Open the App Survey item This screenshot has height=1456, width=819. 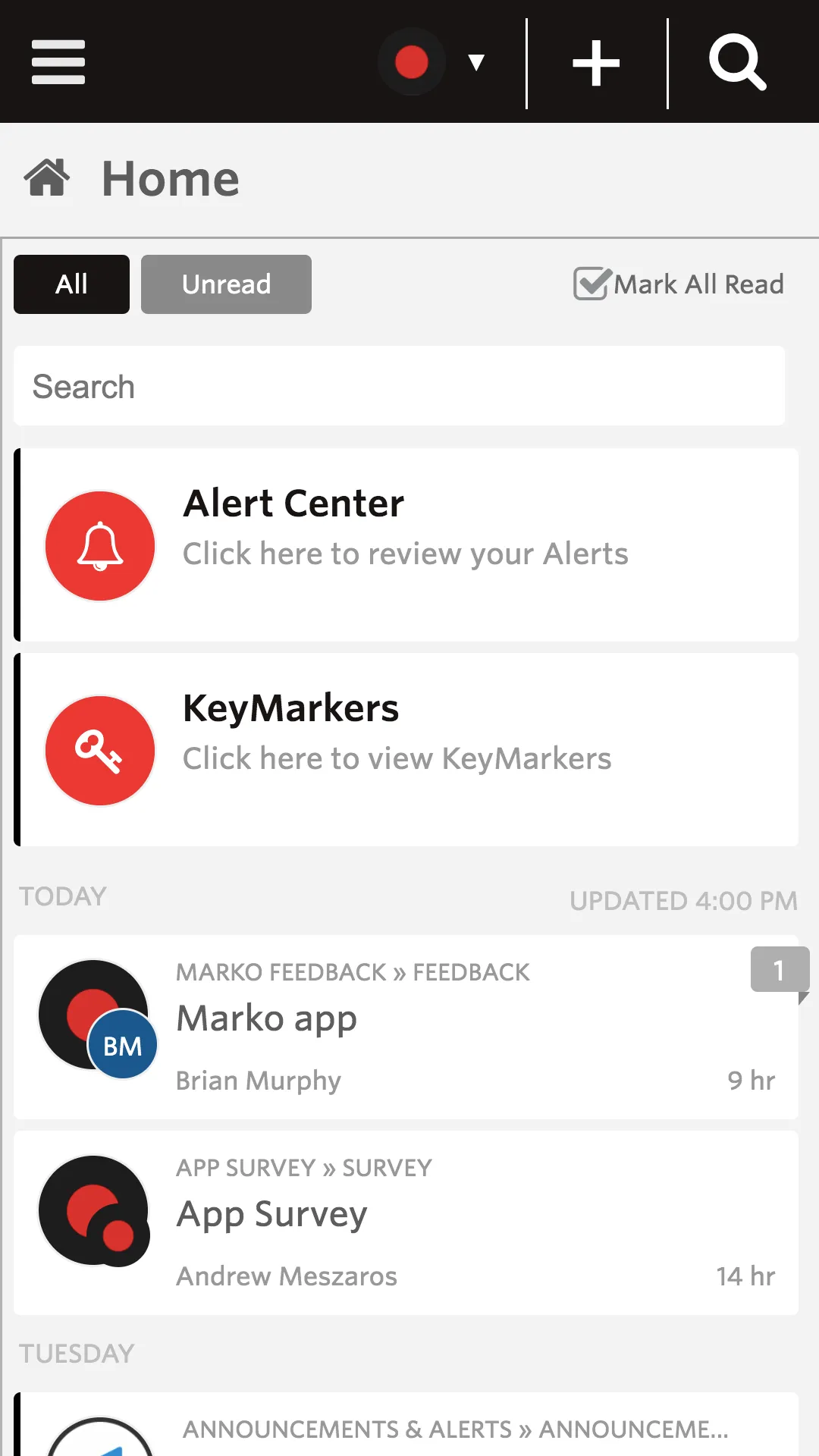click(x=406, y=1222)
